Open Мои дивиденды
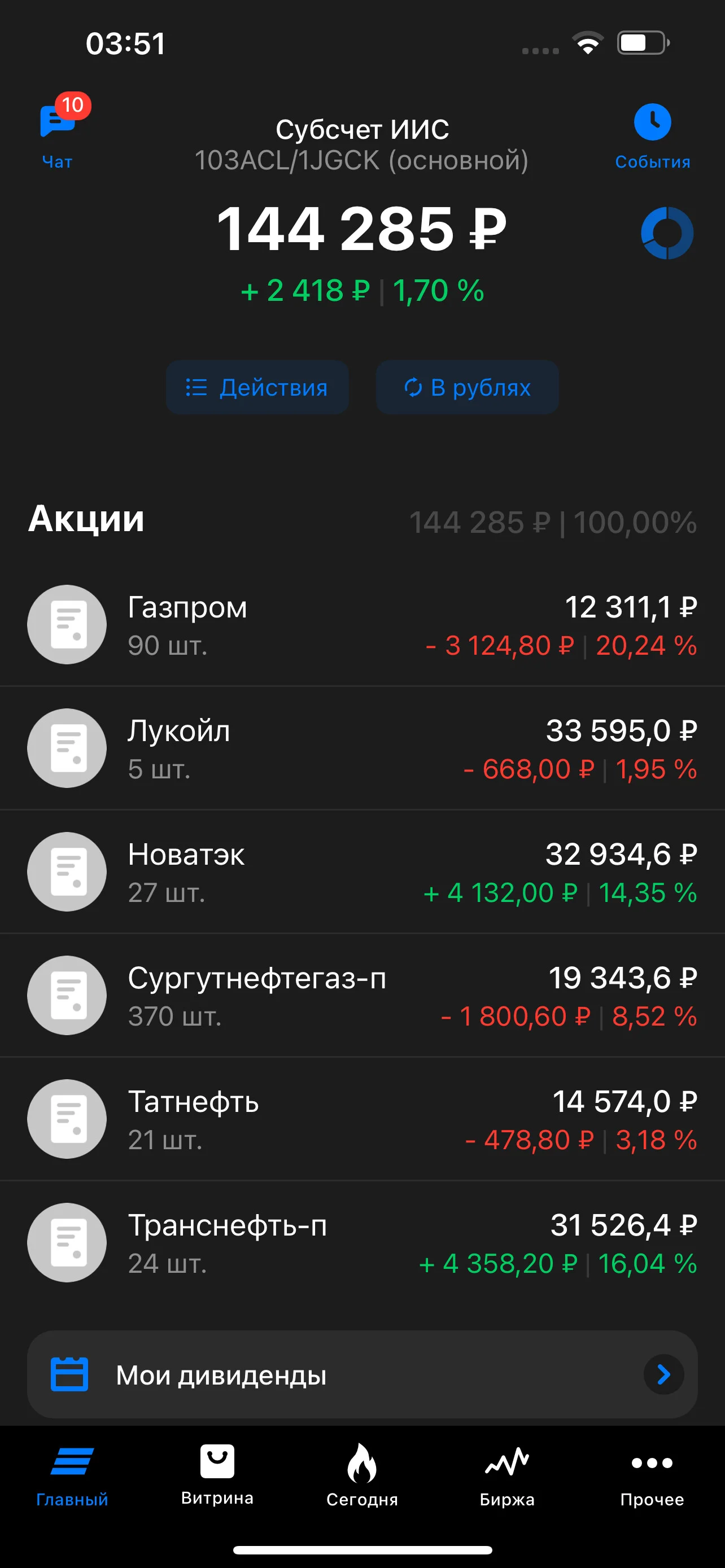This screenshot has width=725, height=1568. 362,1374
